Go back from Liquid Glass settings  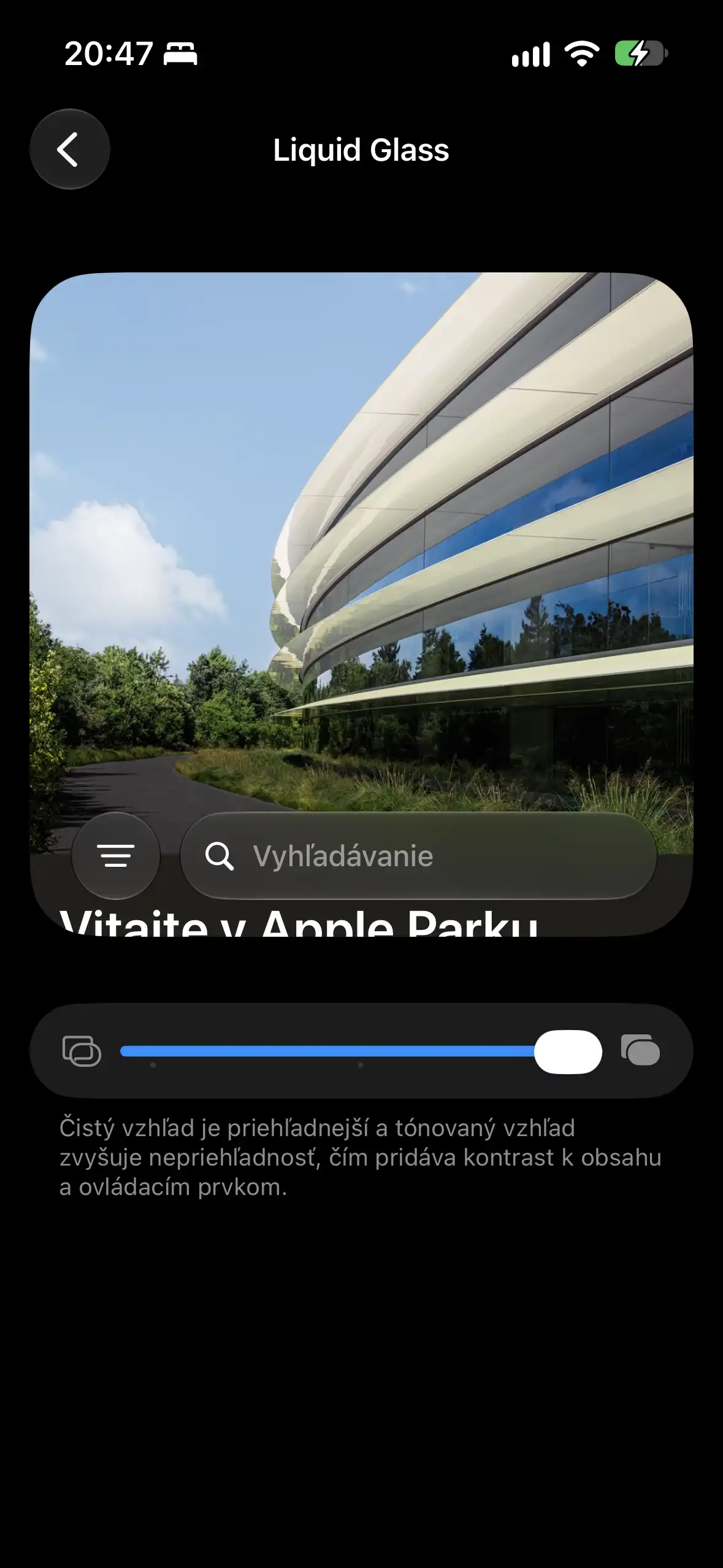coord(69,149)
